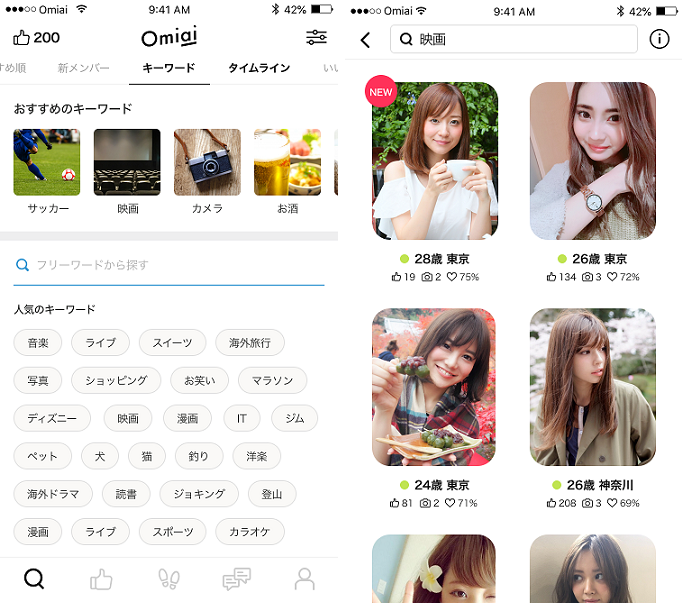This screenshot has width=682, height=603.
Task: Open the info icon beside the search box
Action: tap(659, 40)
